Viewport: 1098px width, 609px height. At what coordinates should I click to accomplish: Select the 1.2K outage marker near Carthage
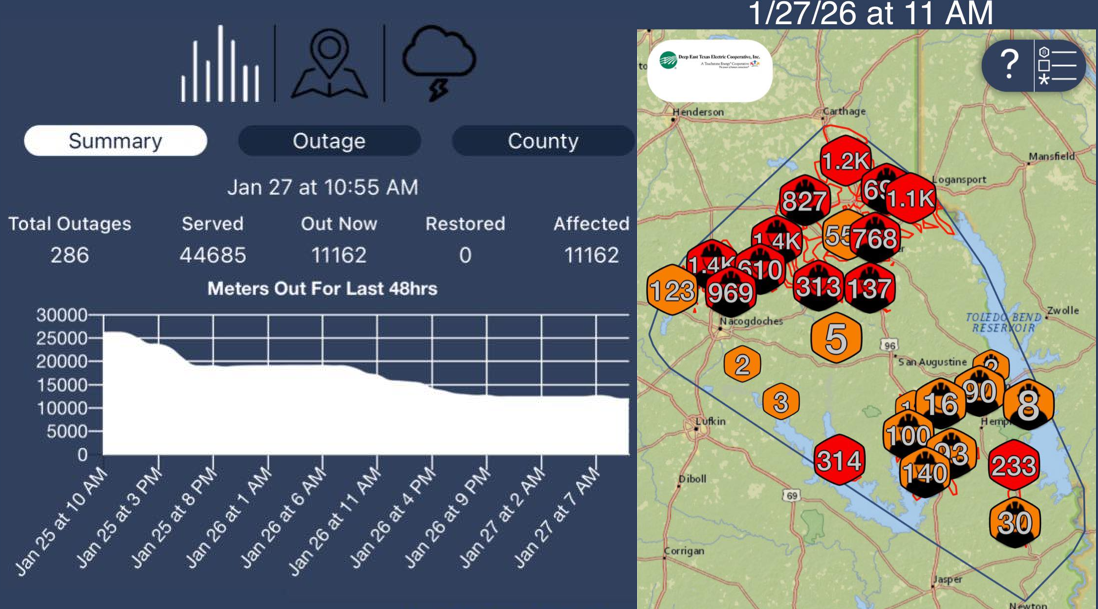pos(847,160)
